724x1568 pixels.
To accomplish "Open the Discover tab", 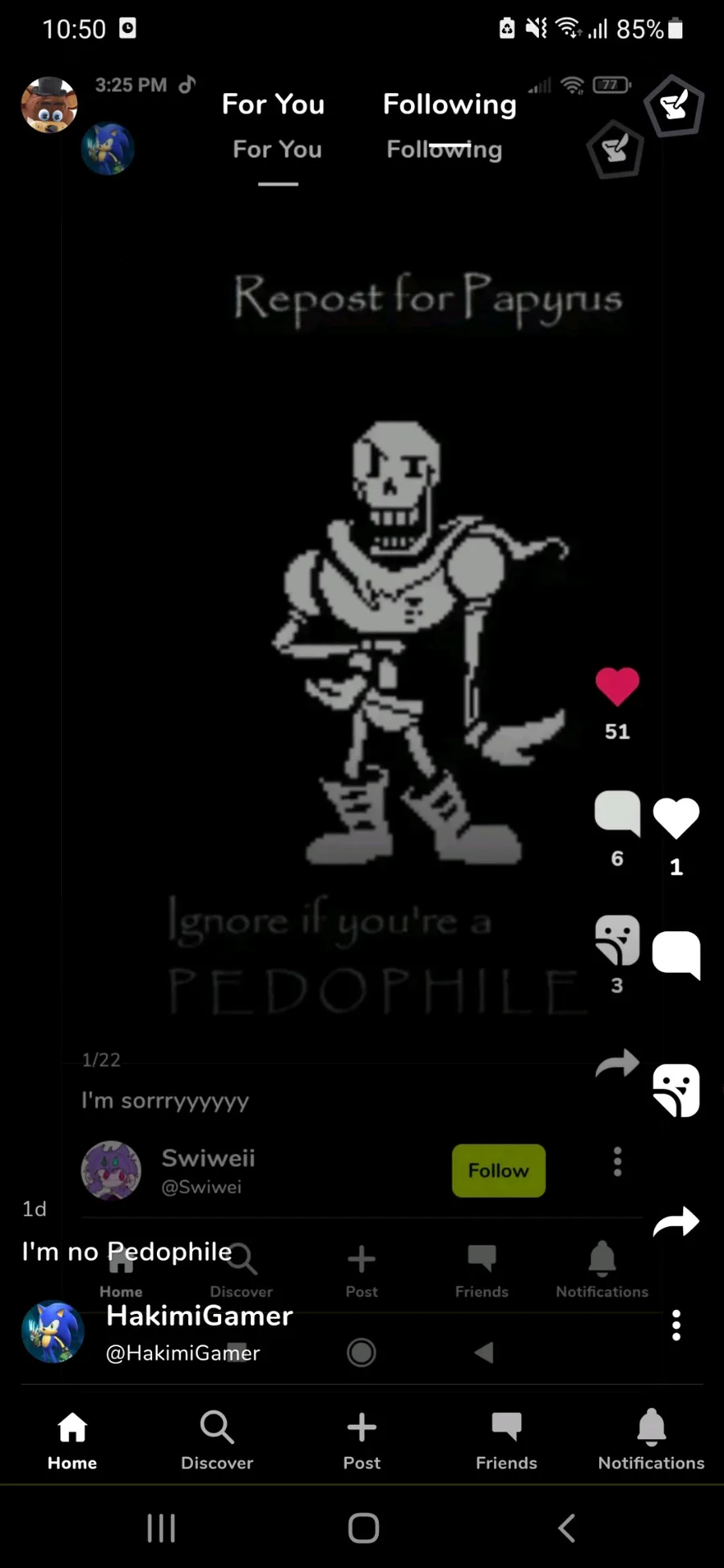I will point(217,1440).
